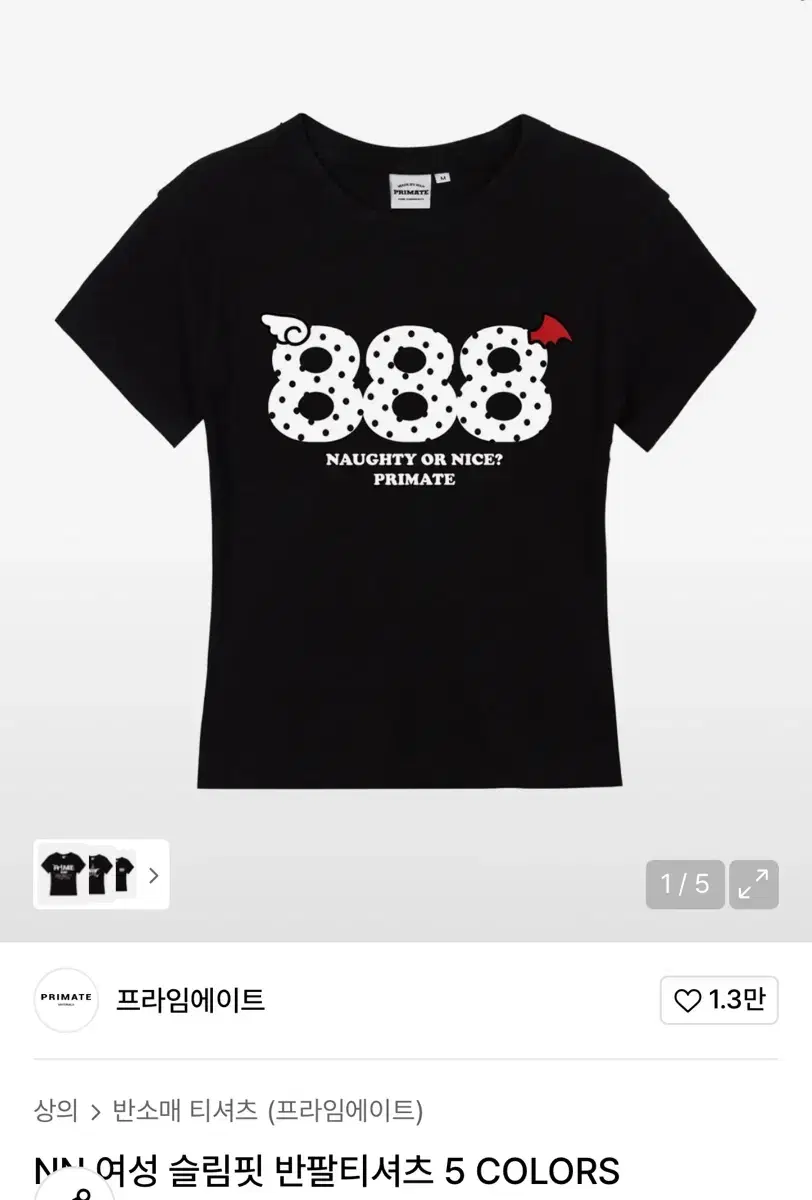Select the middle product thumbnail
812x1200 pixels.
pyautogui.click(x=99, y=875)
